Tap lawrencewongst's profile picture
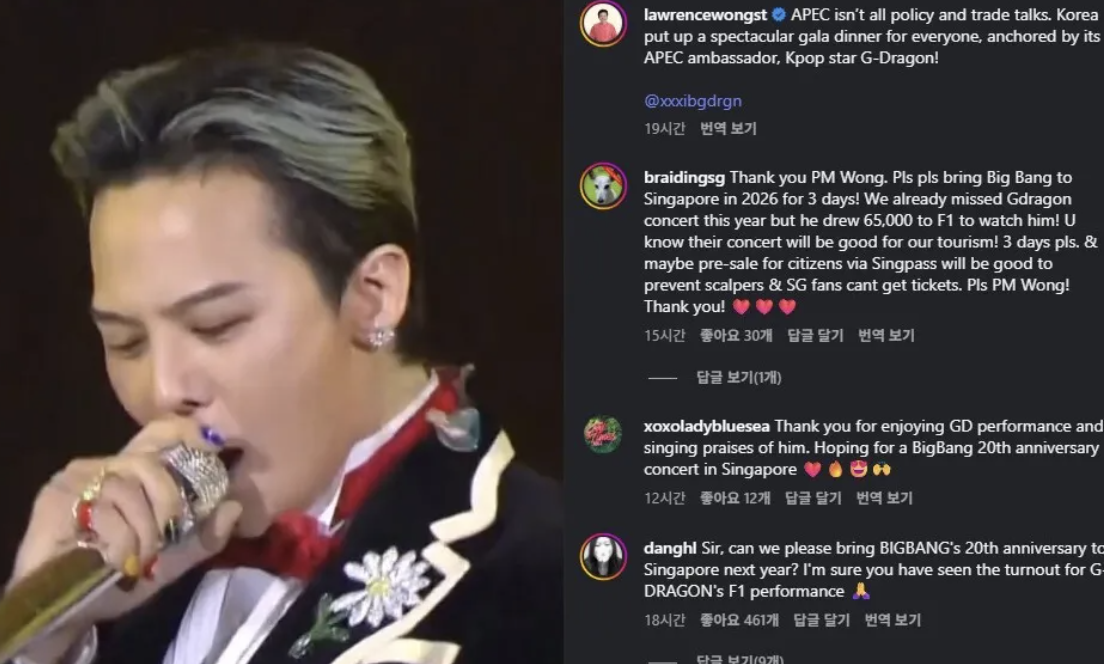Viewport: 1104px width, 664px height. click(x=603, y=24)
